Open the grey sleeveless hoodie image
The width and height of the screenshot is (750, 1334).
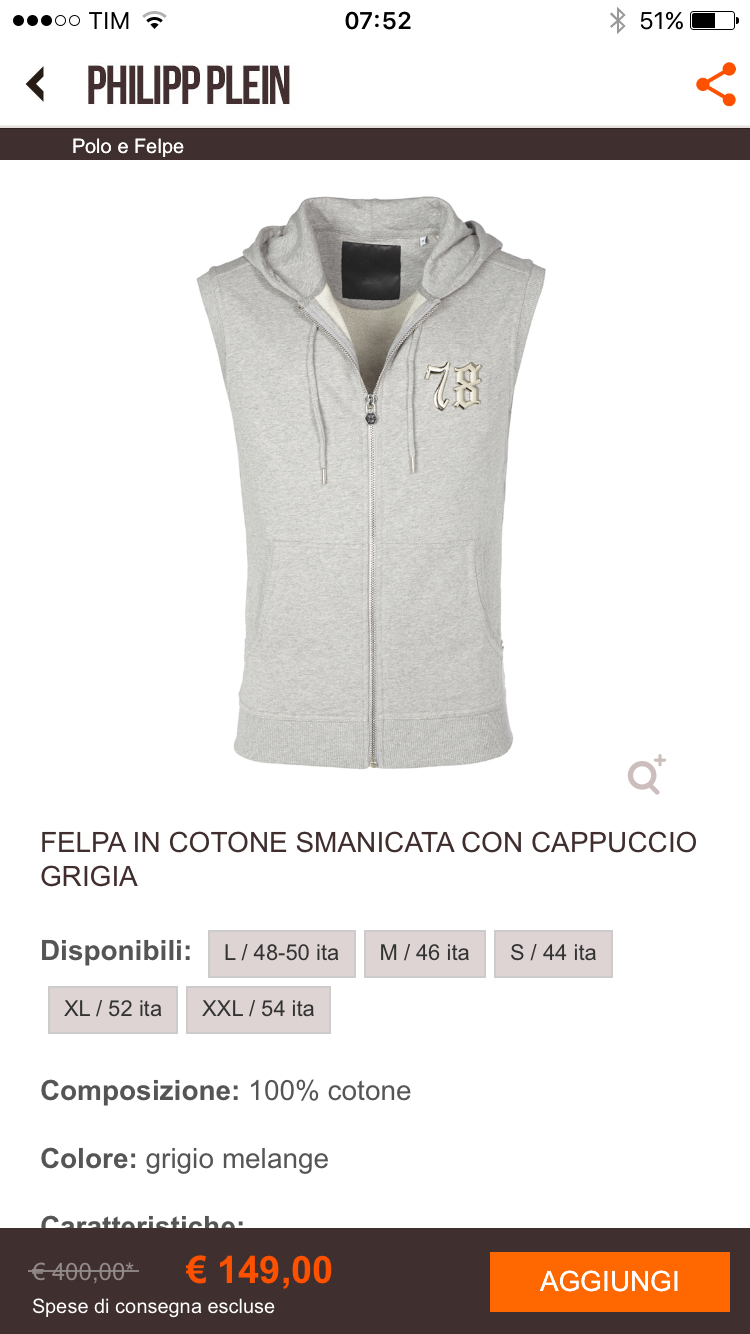(x=372, y=480)
